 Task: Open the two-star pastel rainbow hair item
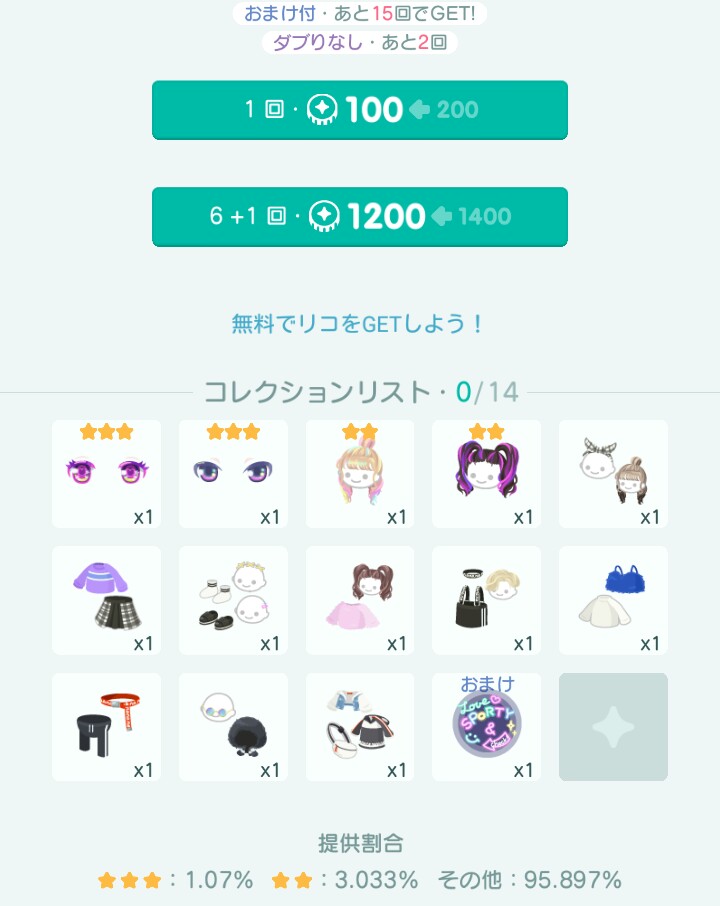coord(360,474)
